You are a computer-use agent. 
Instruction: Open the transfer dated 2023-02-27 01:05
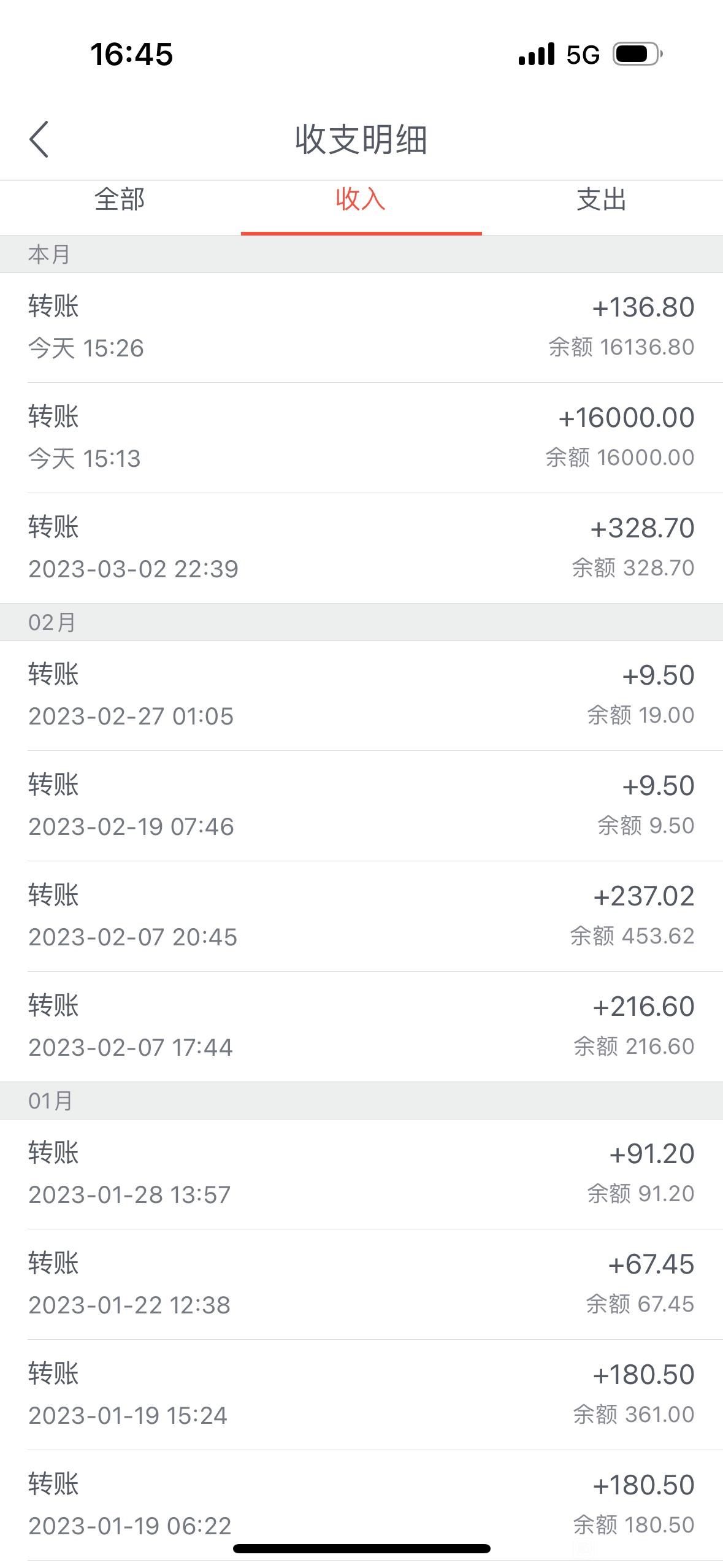pyautogui.click(x=361, y=696)
